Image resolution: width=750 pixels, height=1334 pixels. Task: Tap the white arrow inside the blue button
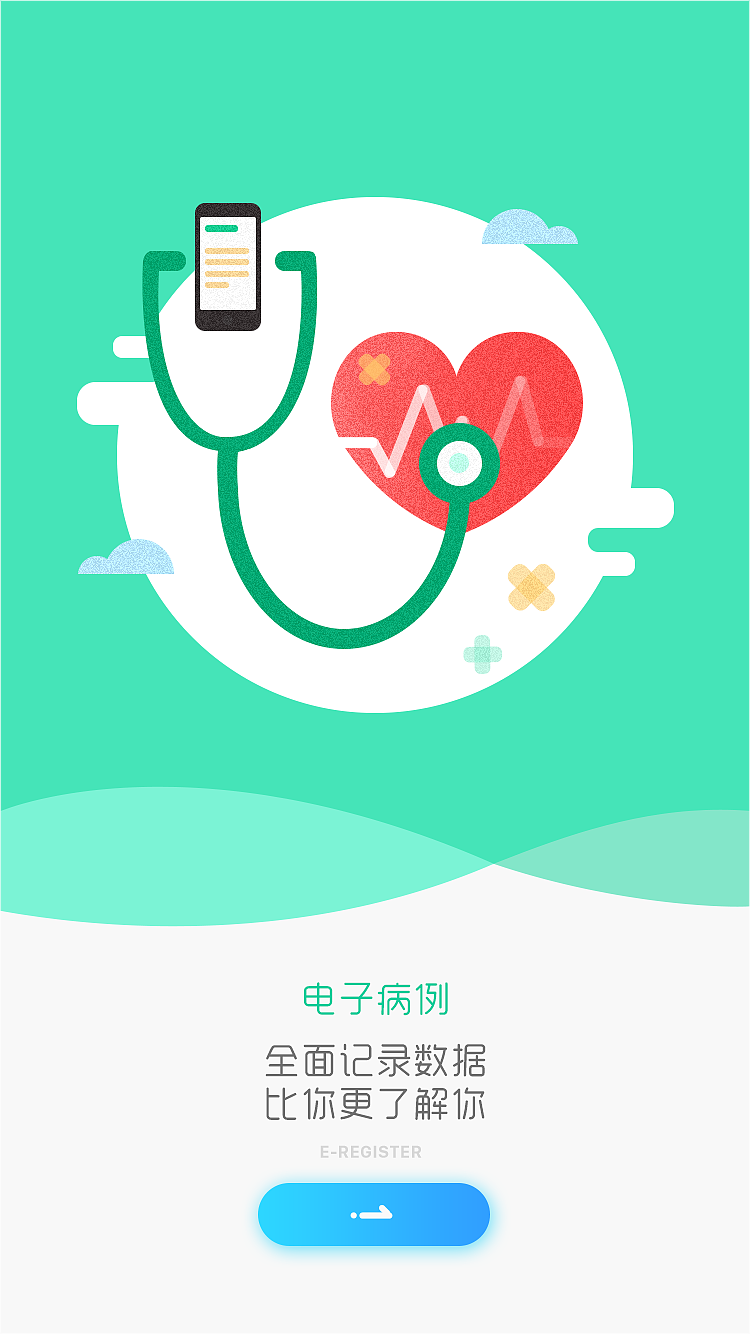click(374, 1213)
